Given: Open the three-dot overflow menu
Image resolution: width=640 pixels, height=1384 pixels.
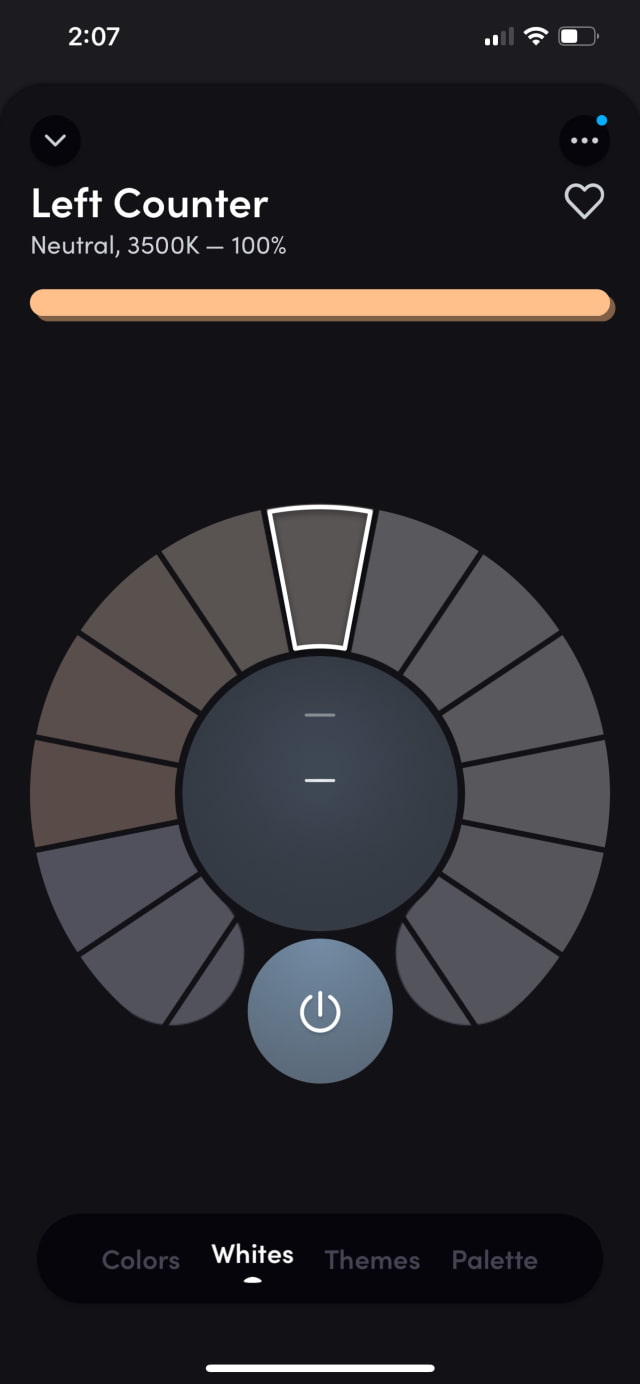Looking at the screenshot, I should point(584,141).
